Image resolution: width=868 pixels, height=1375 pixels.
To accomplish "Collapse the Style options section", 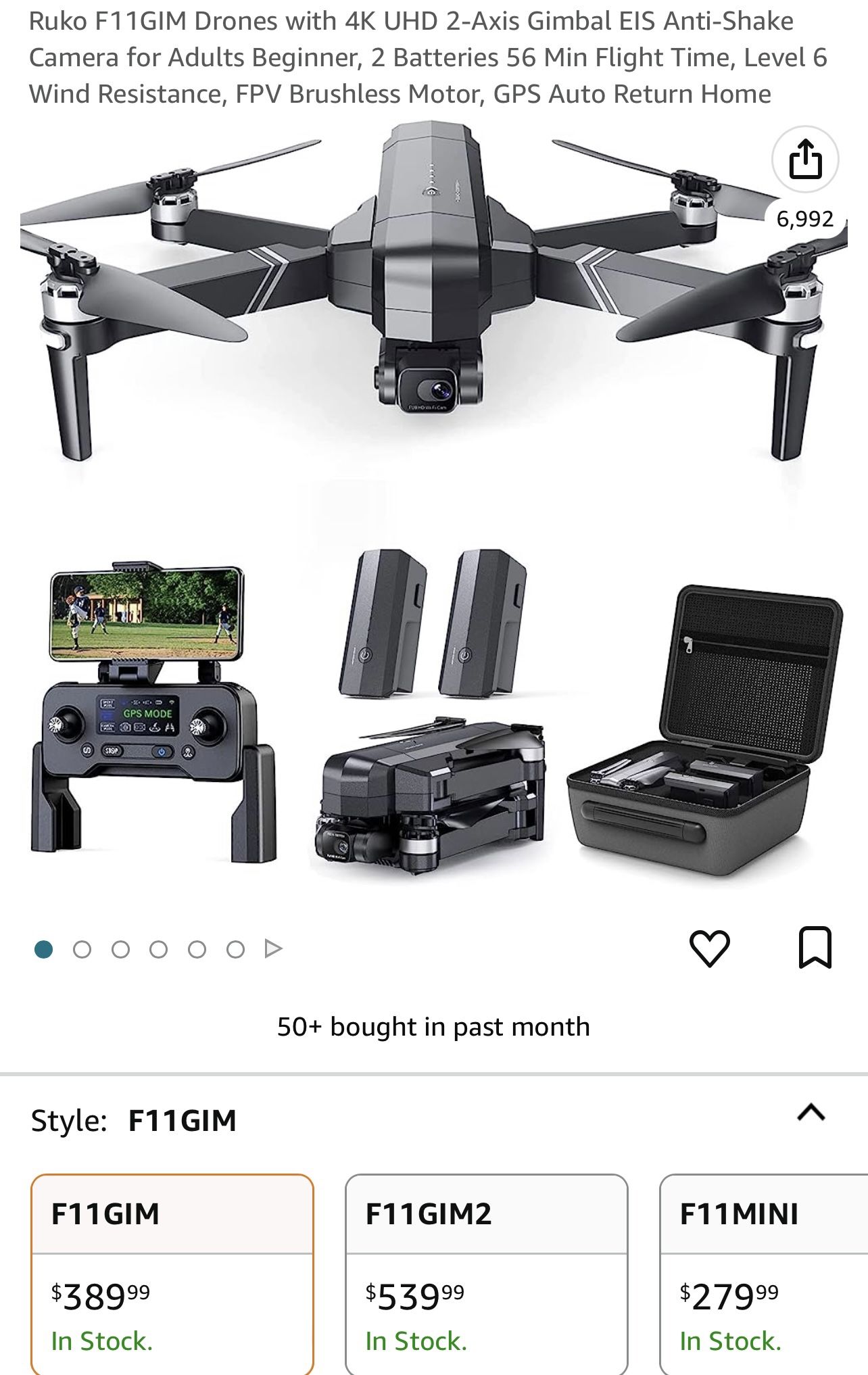I will pos(811,1113).
